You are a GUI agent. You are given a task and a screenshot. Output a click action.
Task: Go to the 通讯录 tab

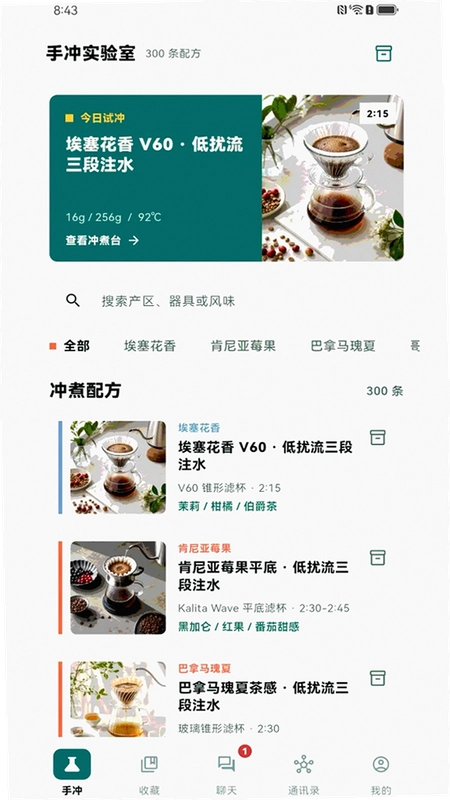point(304,772)
